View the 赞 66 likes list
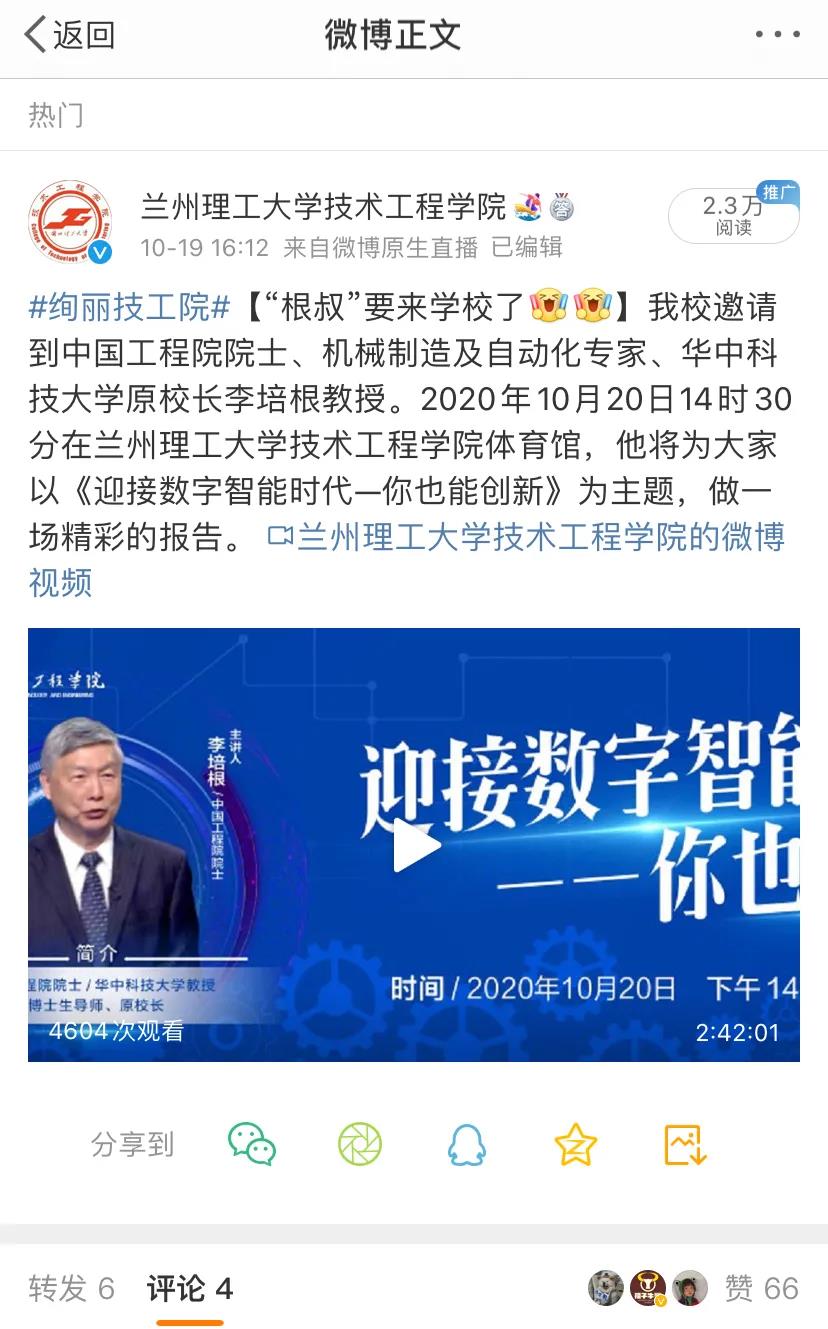 point(760,1288)
